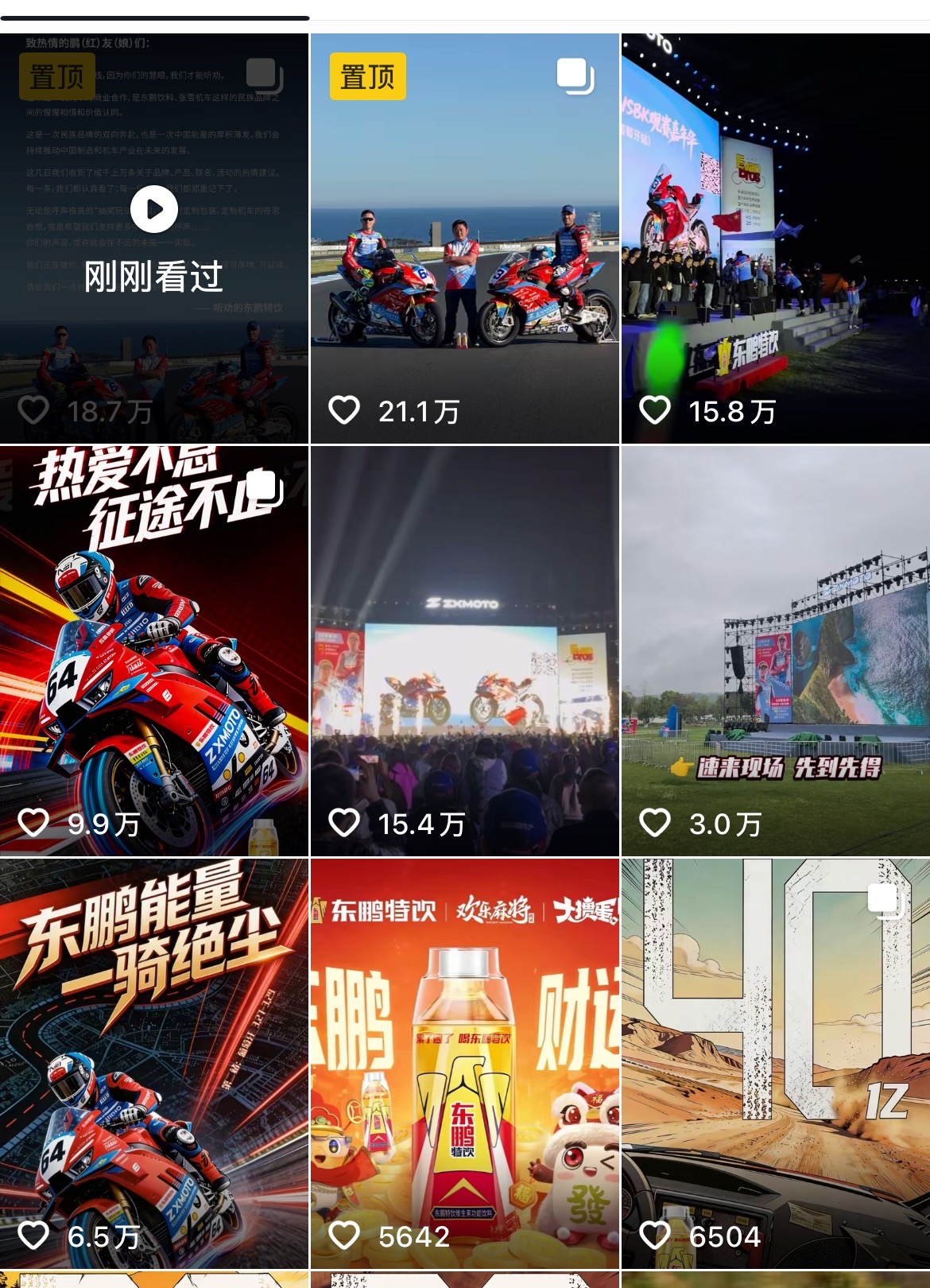Resume the pinned video marked 刚刚看过
The height and width of the screenshot is (1288, 930).
tap(154, 209)
